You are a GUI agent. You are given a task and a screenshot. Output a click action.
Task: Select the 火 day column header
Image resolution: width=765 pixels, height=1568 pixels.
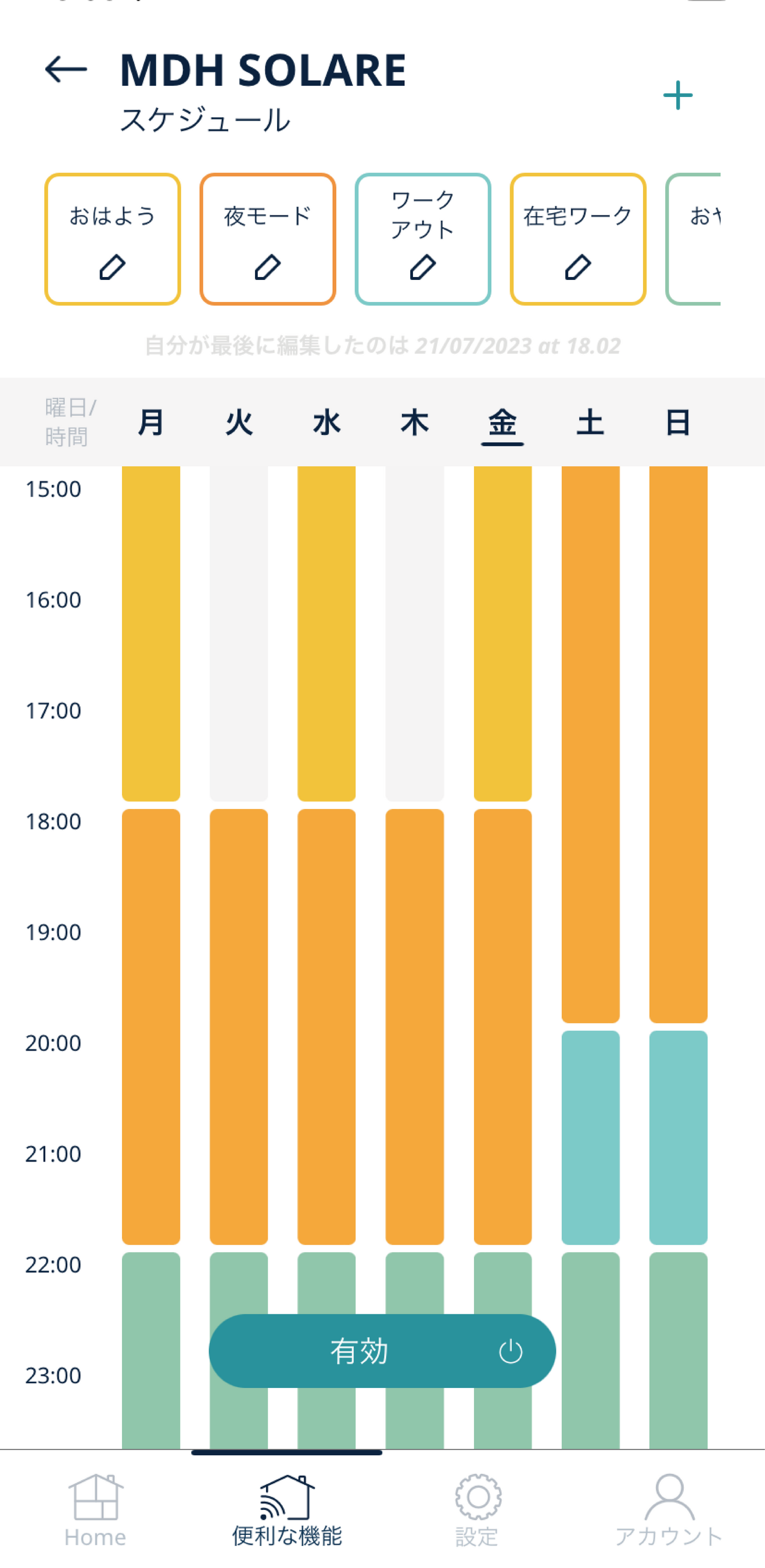click(239, 422)
